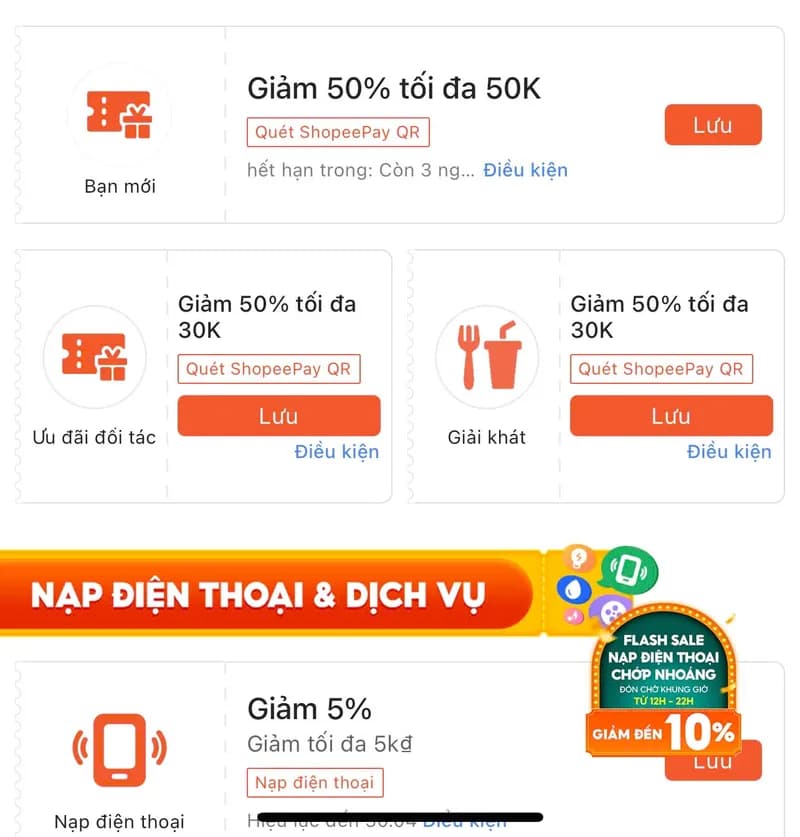Tap Quét ShopeePay QR on the Giải khát voucher
Screen dimensions: 800x837
tap(662, 369)
